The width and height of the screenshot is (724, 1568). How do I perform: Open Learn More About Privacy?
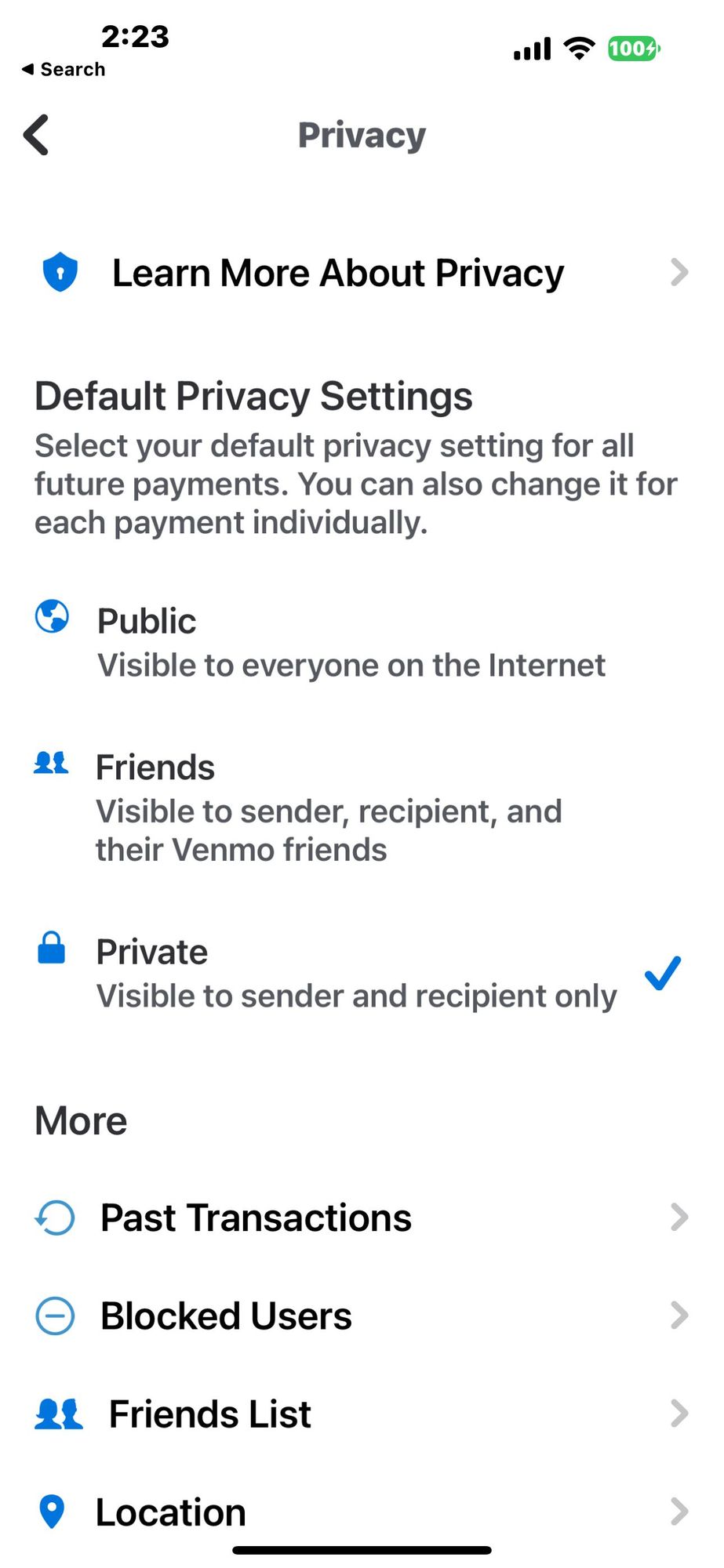point(362,273)
